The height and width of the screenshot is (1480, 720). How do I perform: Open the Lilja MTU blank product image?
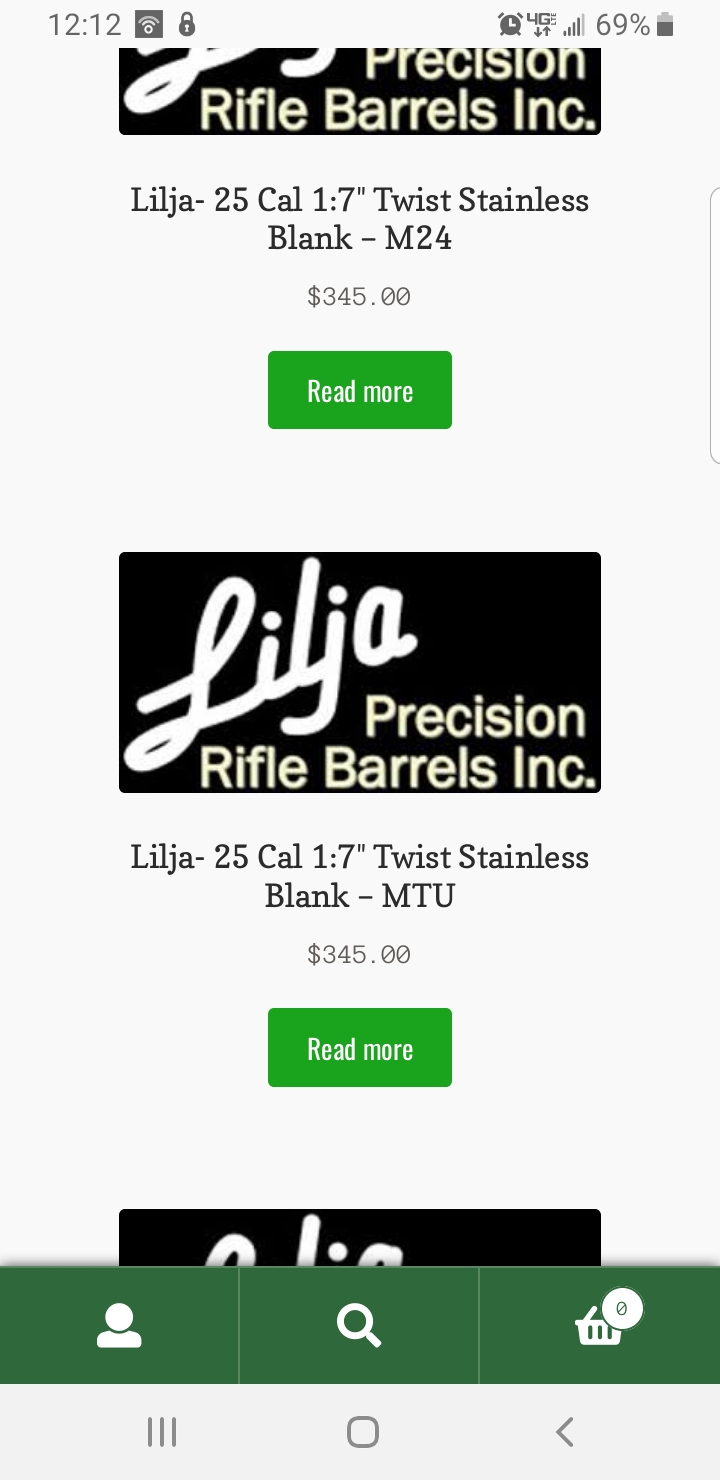(359, 672)
